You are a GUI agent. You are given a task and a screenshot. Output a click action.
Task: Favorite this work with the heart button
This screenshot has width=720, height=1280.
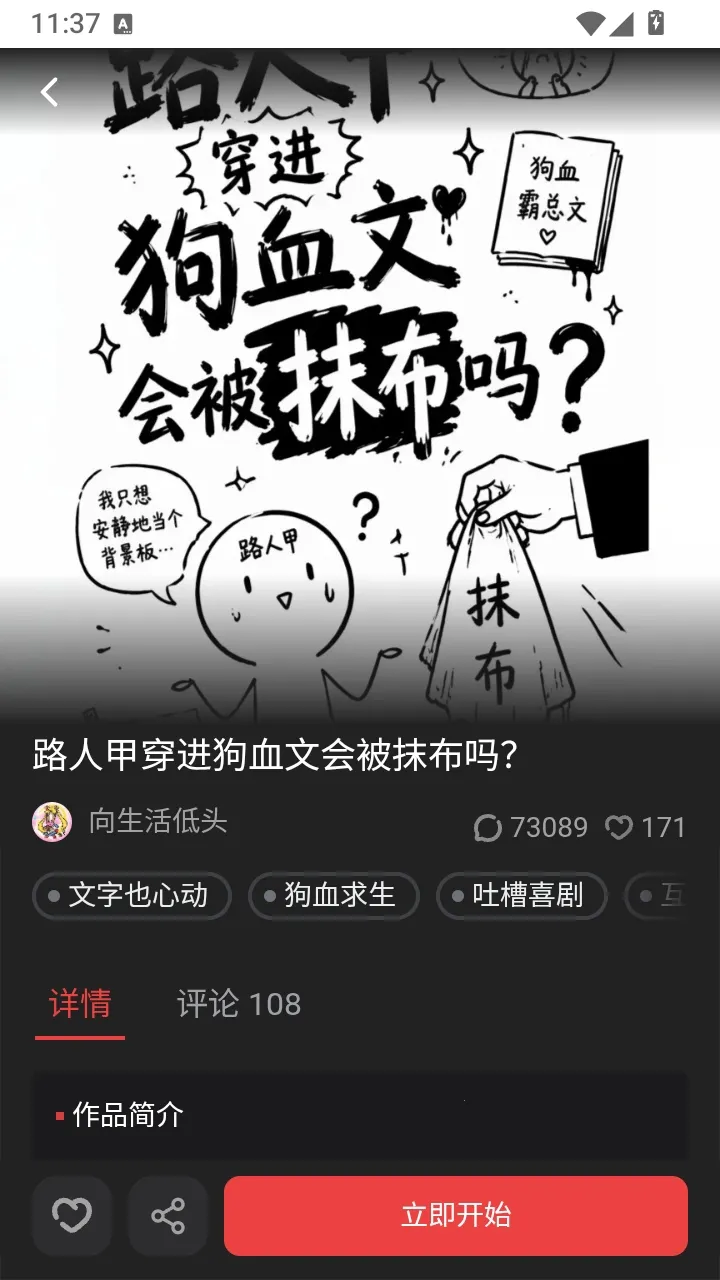72,1216
